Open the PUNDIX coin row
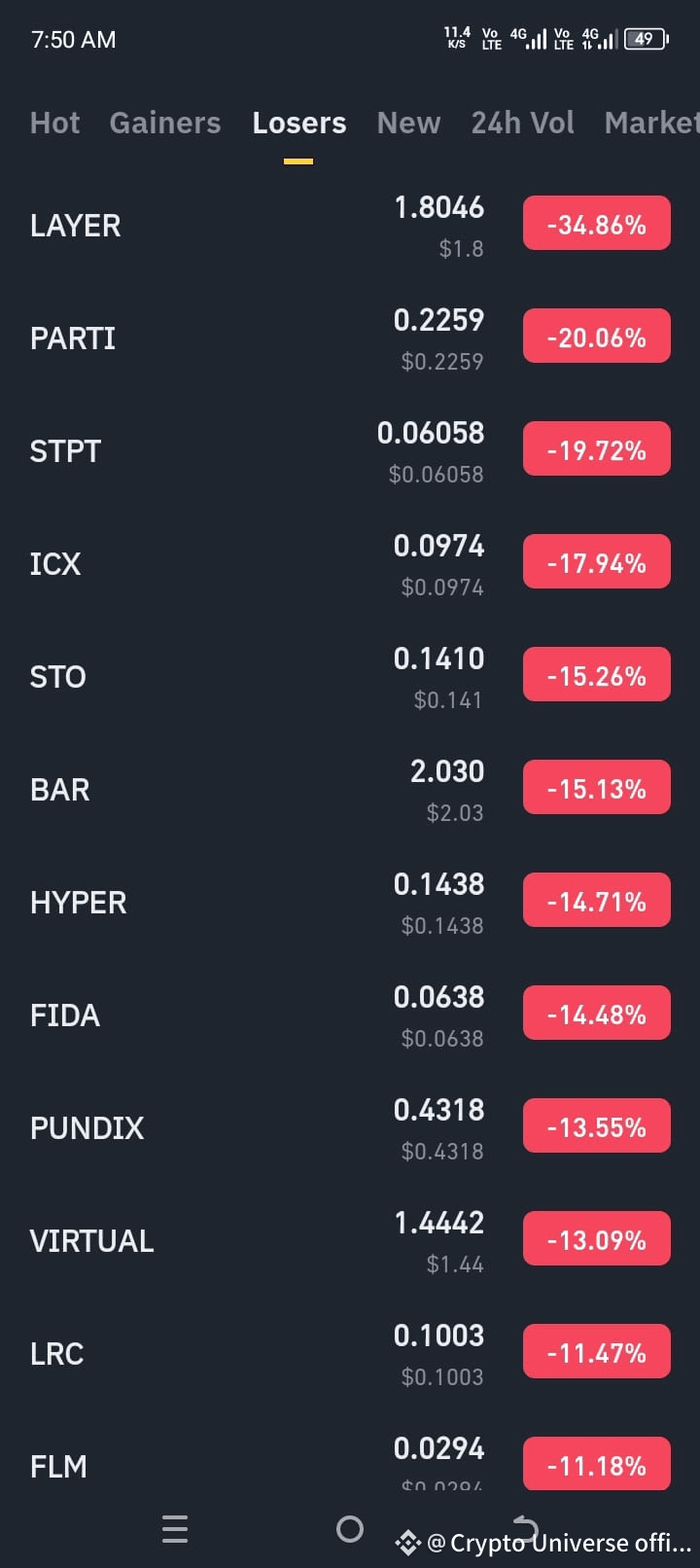The width and height of the screenshot is (700, 1568). click(x=350, y=1127)
